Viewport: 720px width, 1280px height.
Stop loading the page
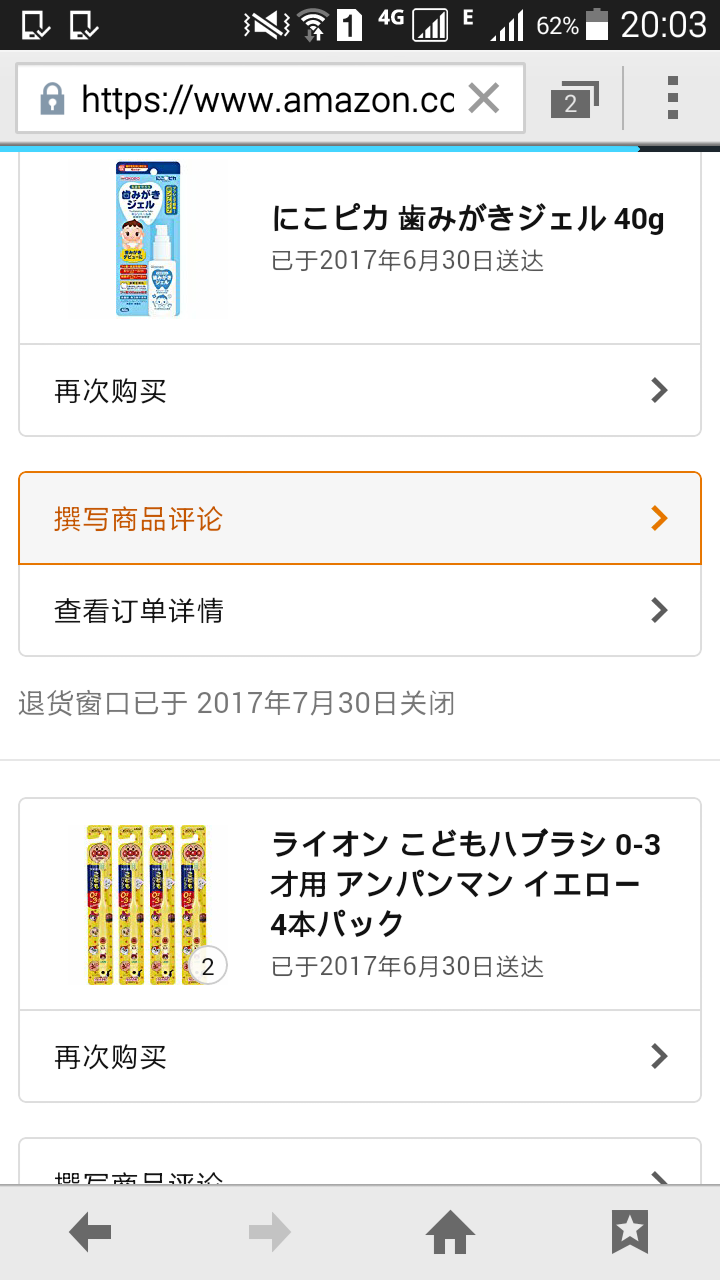[x=484, y=99]
